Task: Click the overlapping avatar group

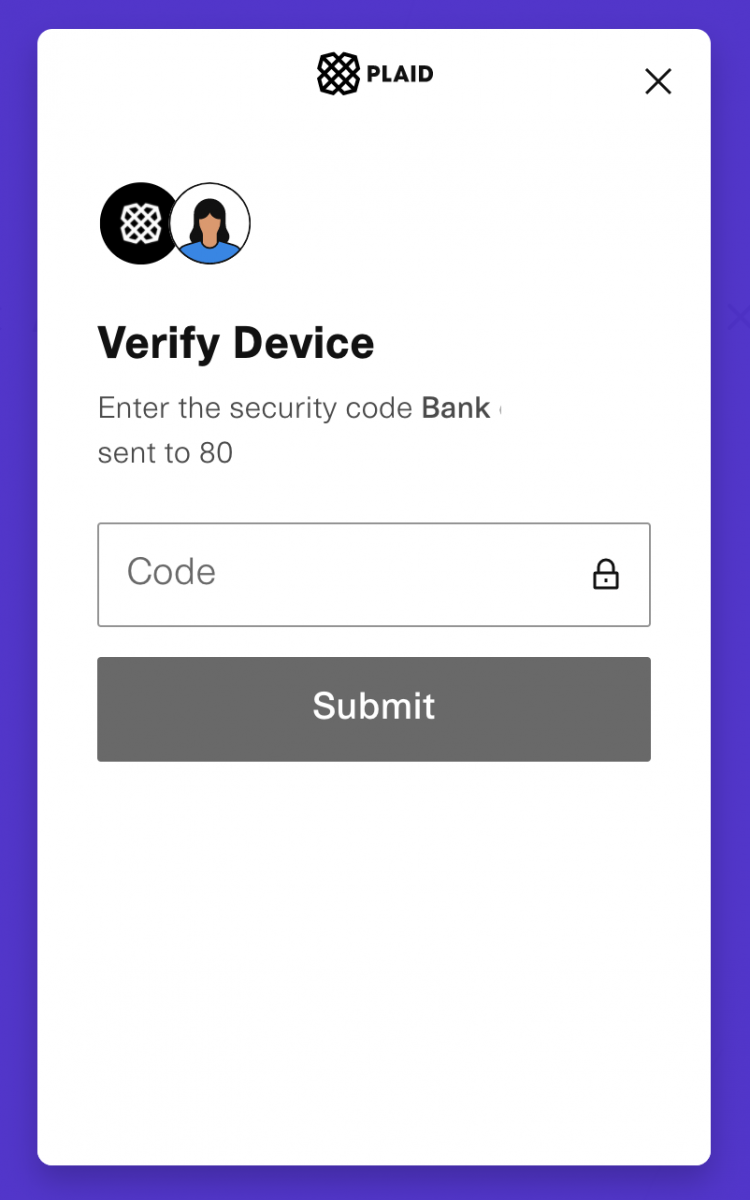Action: coord(174,223)
